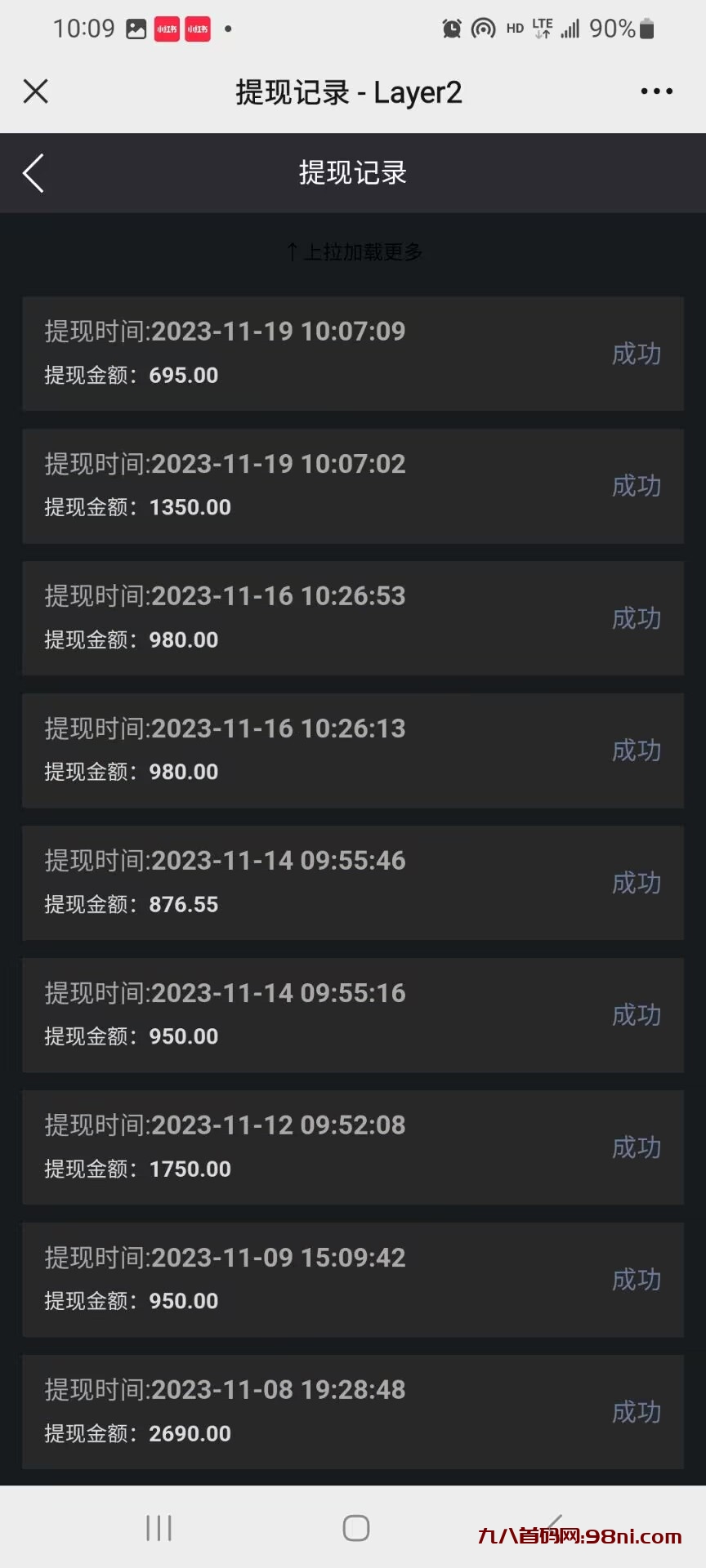This screenshot has height=1568, width=706.
Task: Tap the gallery notification icon in the status bar
Action: [136, 29]
